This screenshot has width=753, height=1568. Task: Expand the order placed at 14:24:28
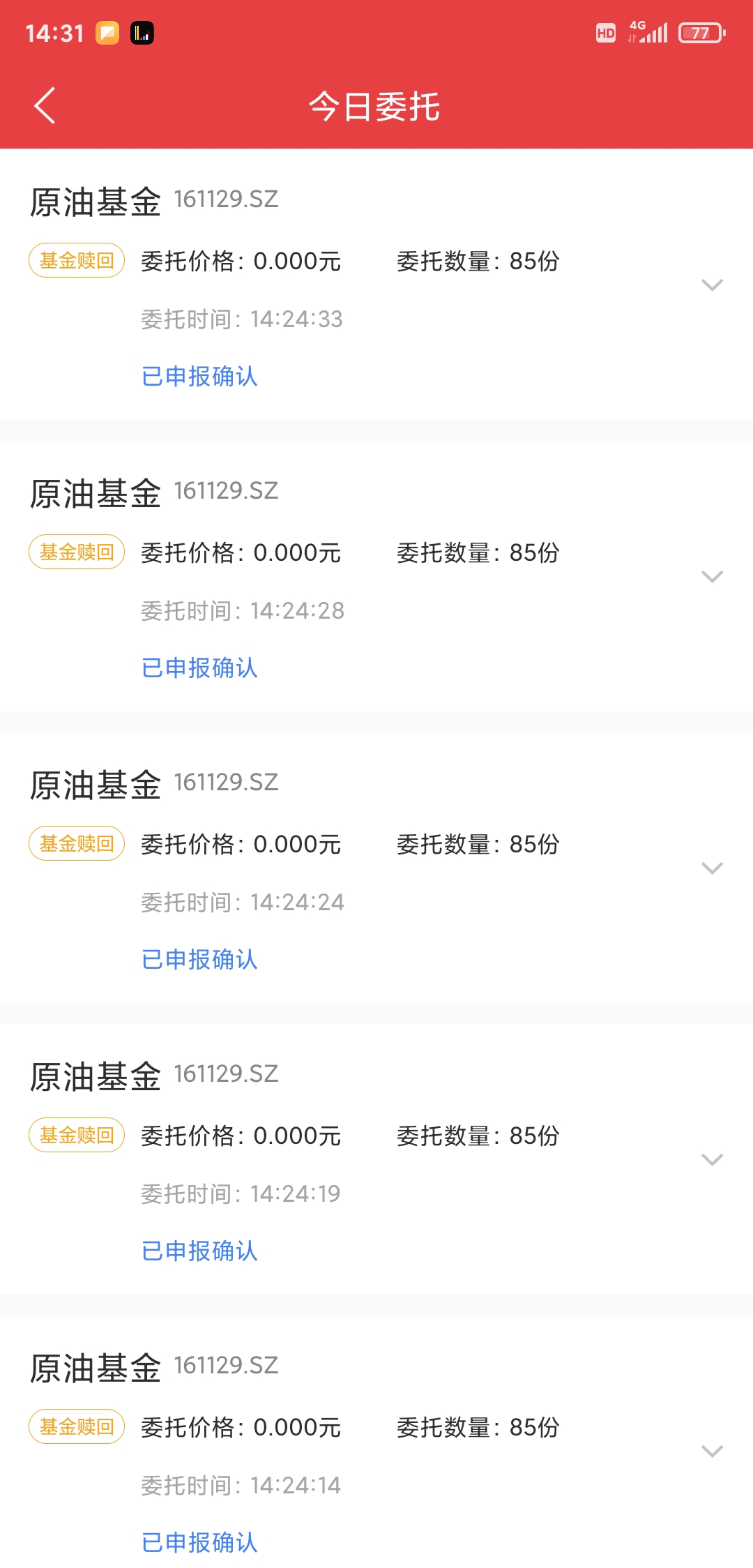[x=712, y=576]
